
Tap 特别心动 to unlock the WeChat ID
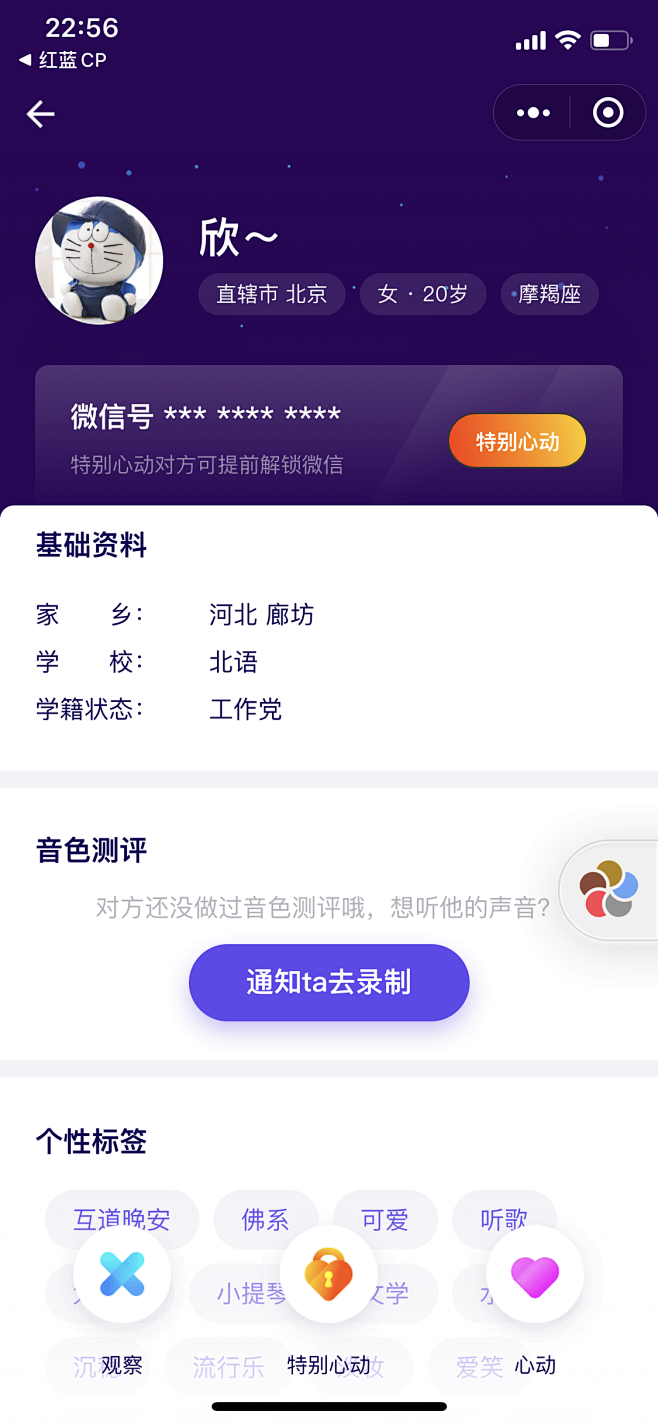[x=517, y=441]
